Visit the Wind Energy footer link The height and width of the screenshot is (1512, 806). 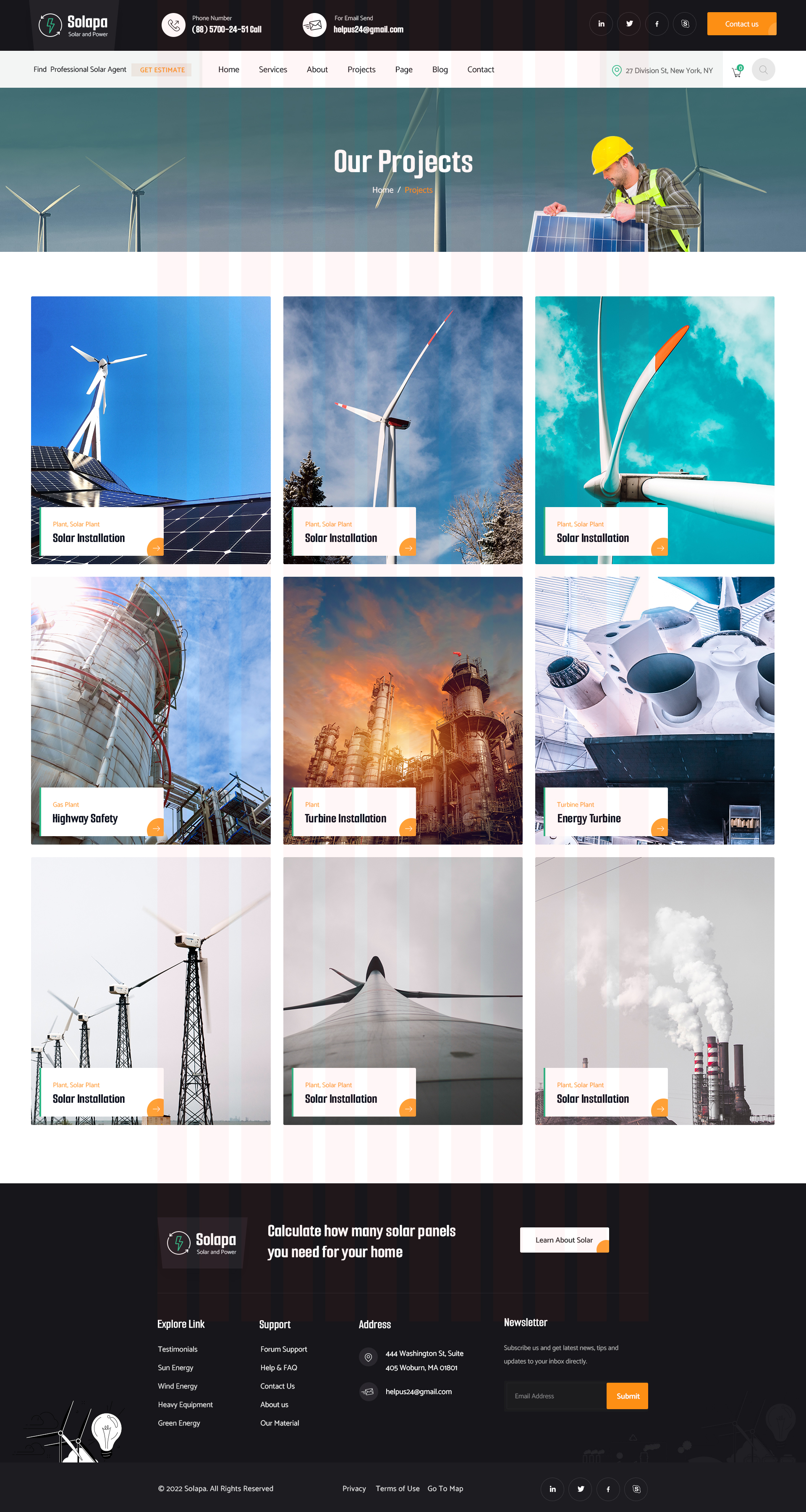[177, 1386]
